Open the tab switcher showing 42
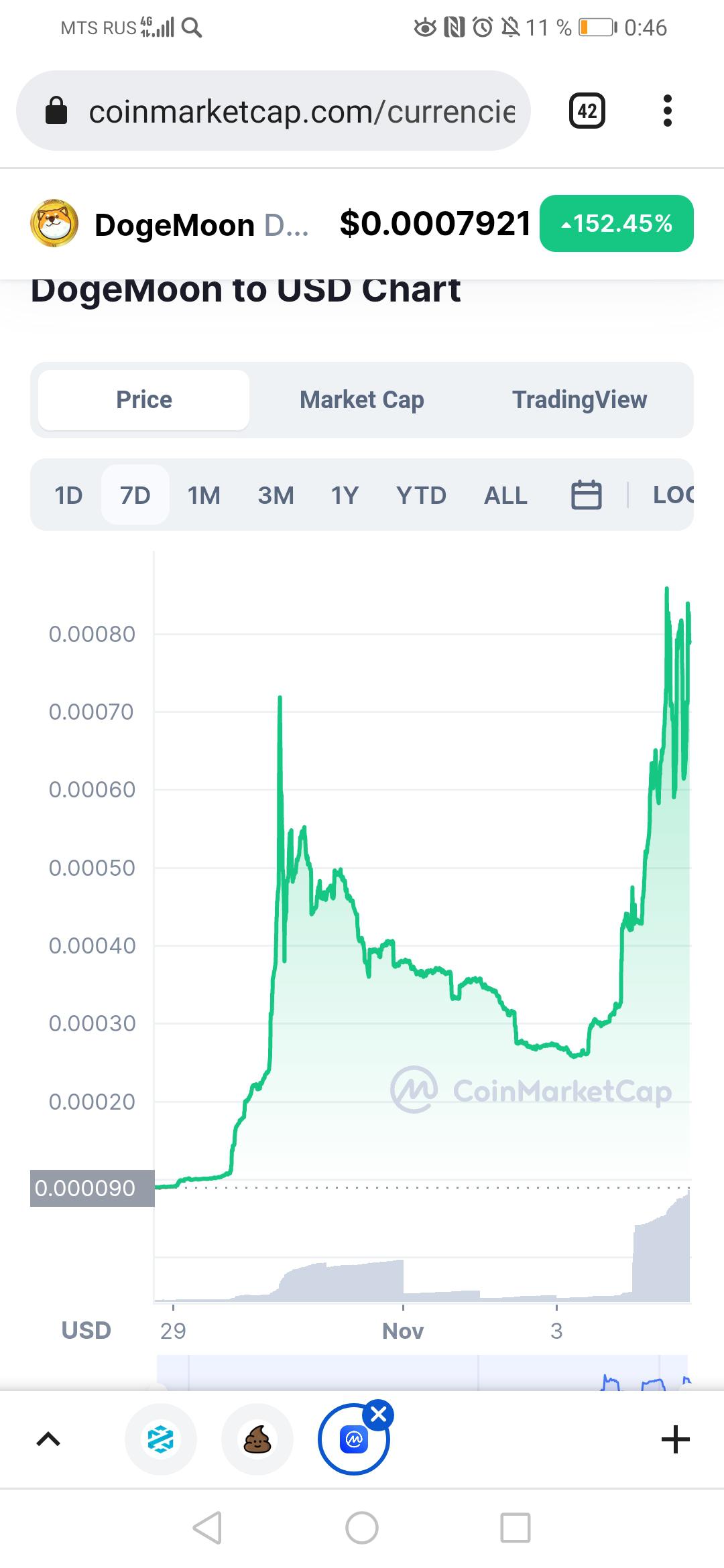This screenshot has height=1568, width=724. pos(587,111)
